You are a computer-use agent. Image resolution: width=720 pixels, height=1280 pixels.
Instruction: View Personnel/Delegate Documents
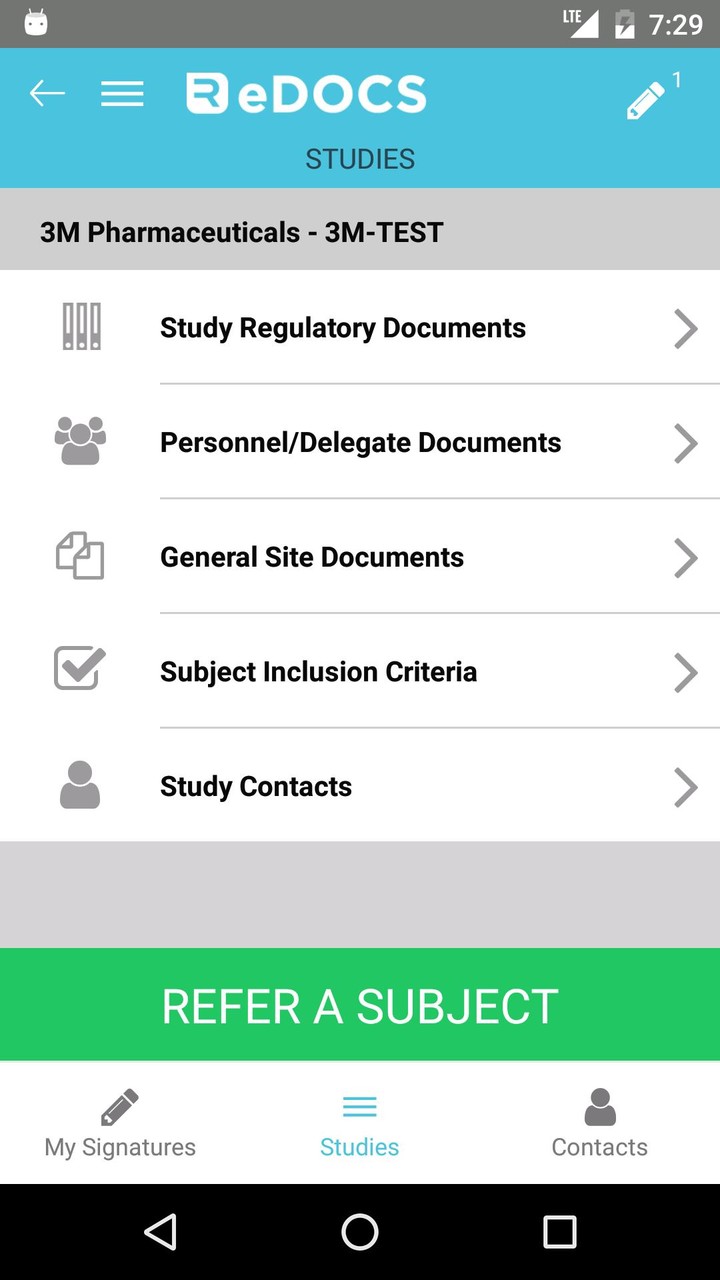click(x=360, y=443)
